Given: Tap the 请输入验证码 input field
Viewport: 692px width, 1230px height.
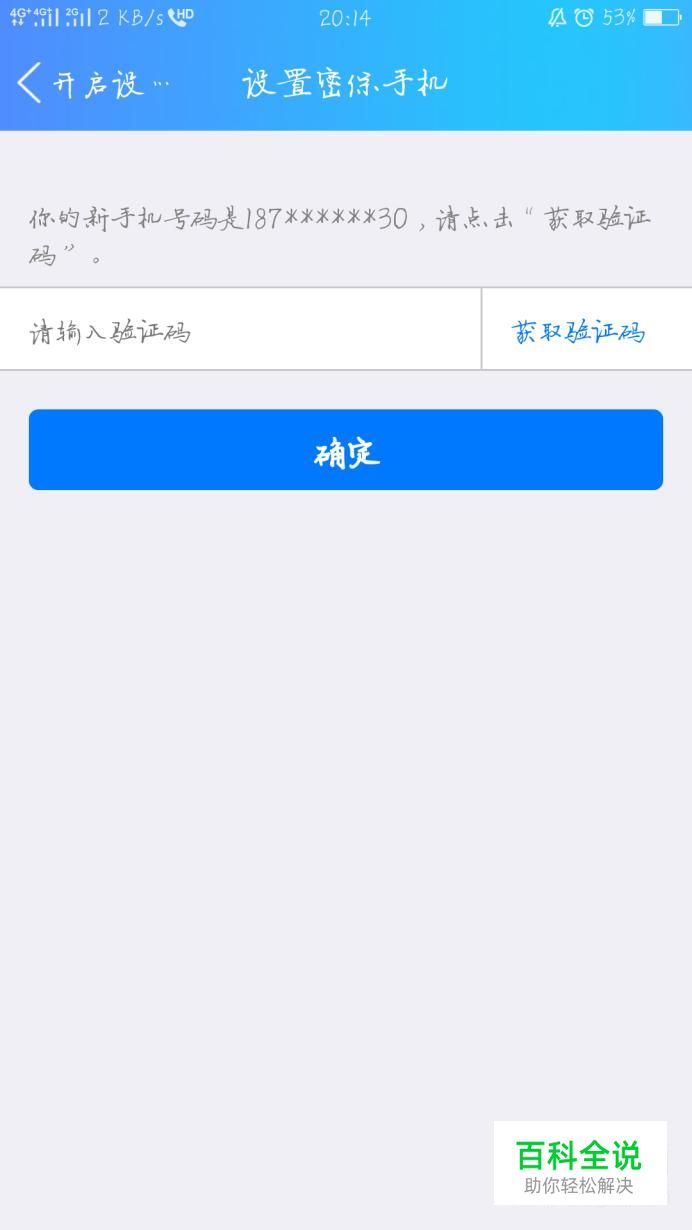Looking at the screenshot, I should (x=240, y=331).
